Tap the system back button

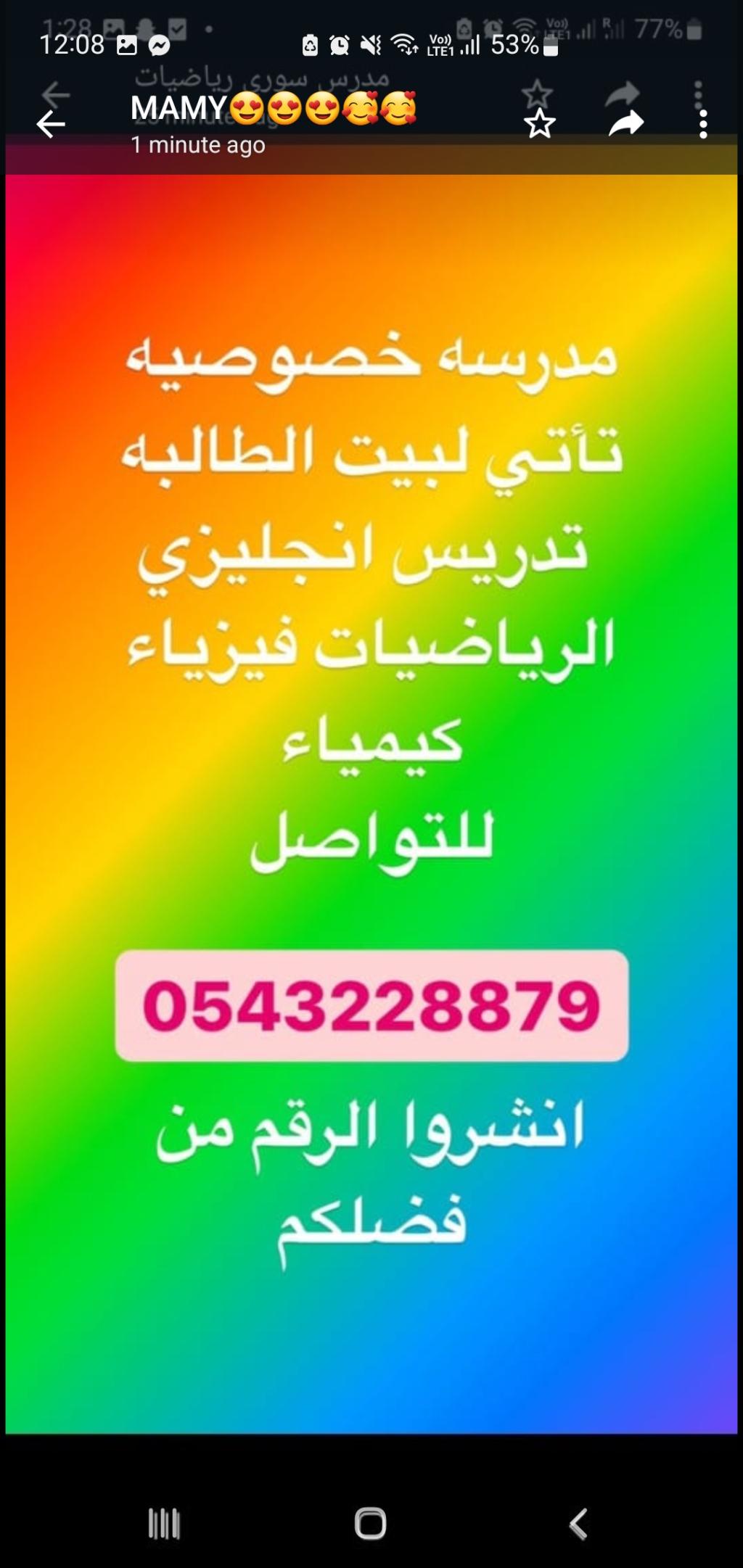tap(578, 1523)
